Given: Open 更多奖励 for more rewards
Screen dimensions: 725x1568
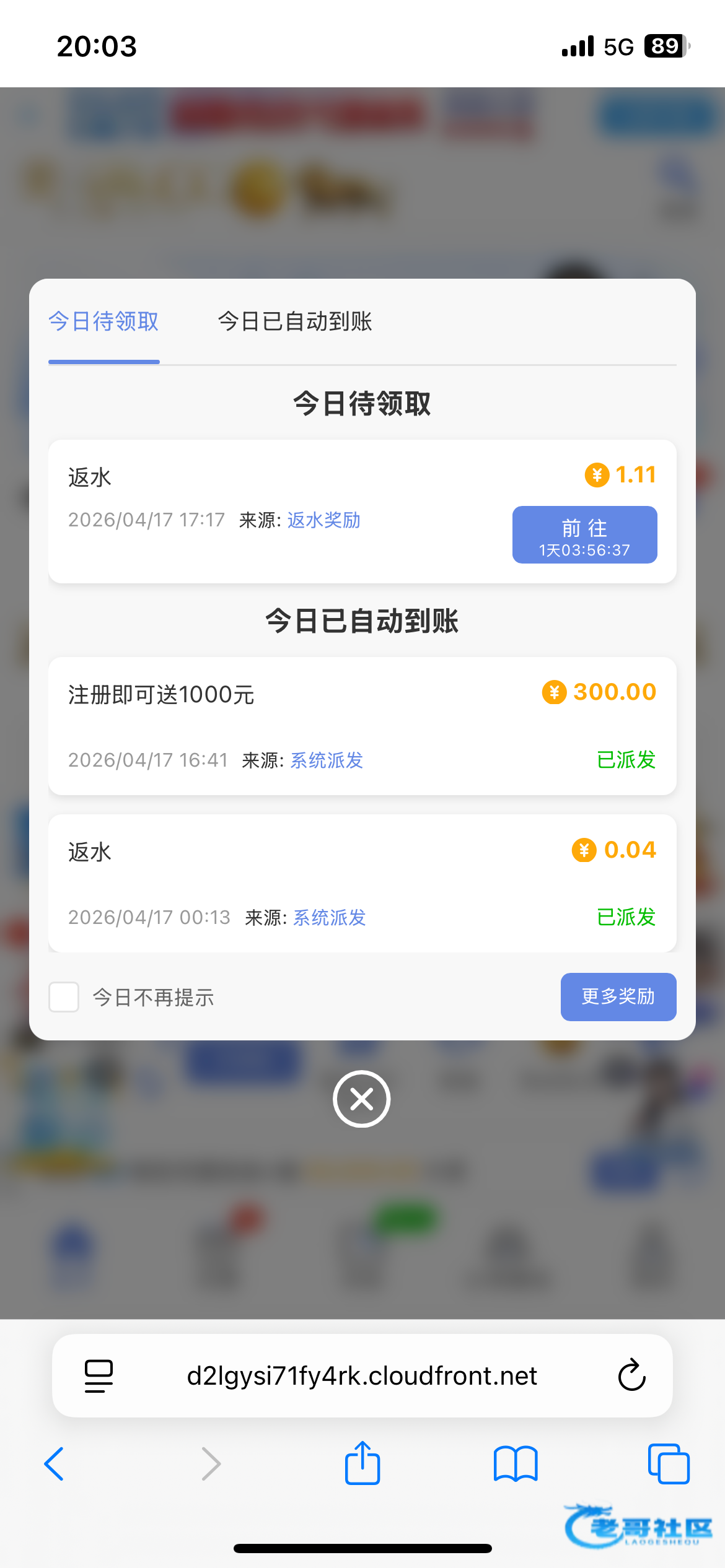Looking at the screenshot, I should (x=618, y=996).
